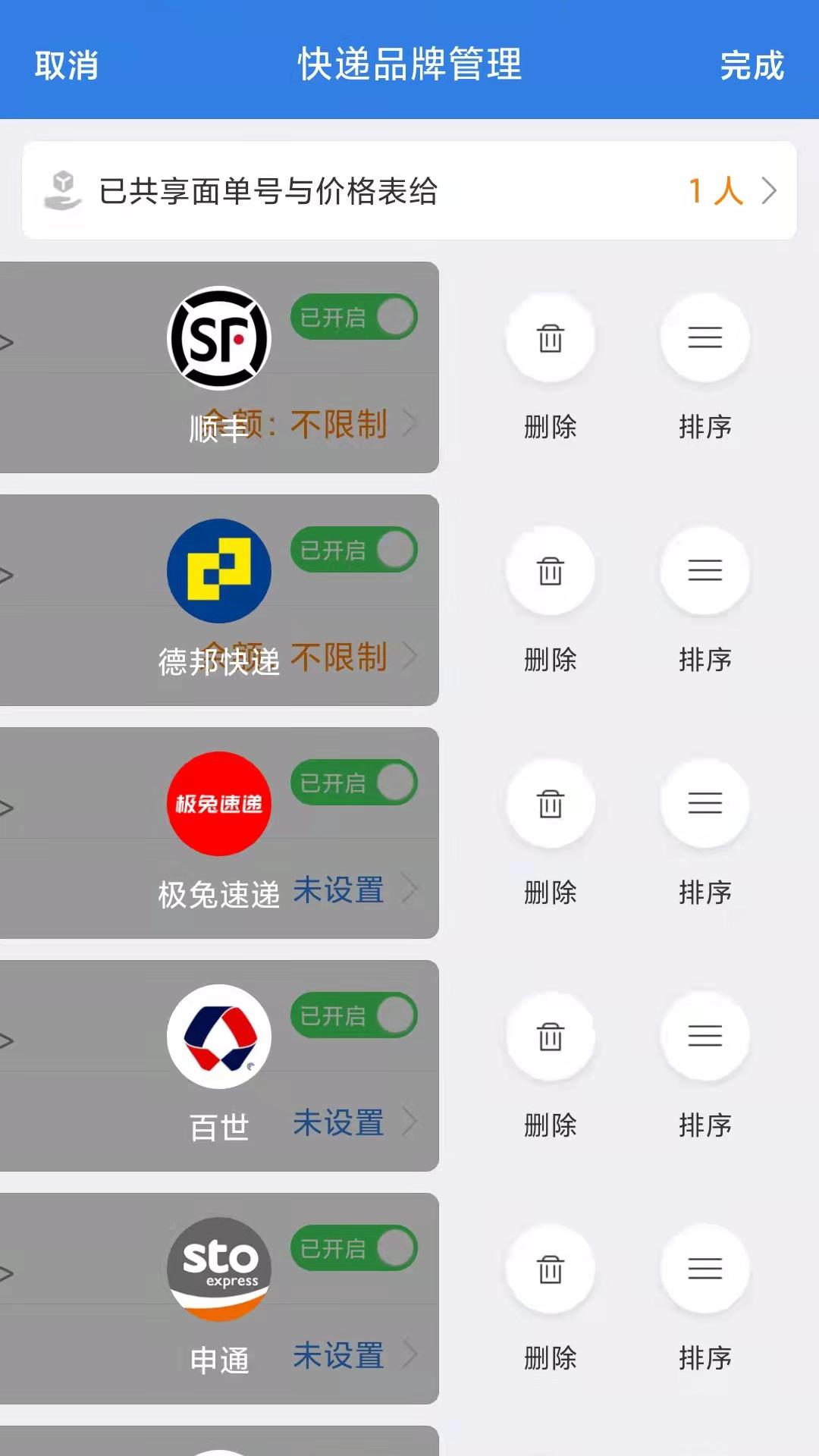Disable the 极兔速递 已开启 switch
819x1456 pixels.
click(x=354, y=783)
